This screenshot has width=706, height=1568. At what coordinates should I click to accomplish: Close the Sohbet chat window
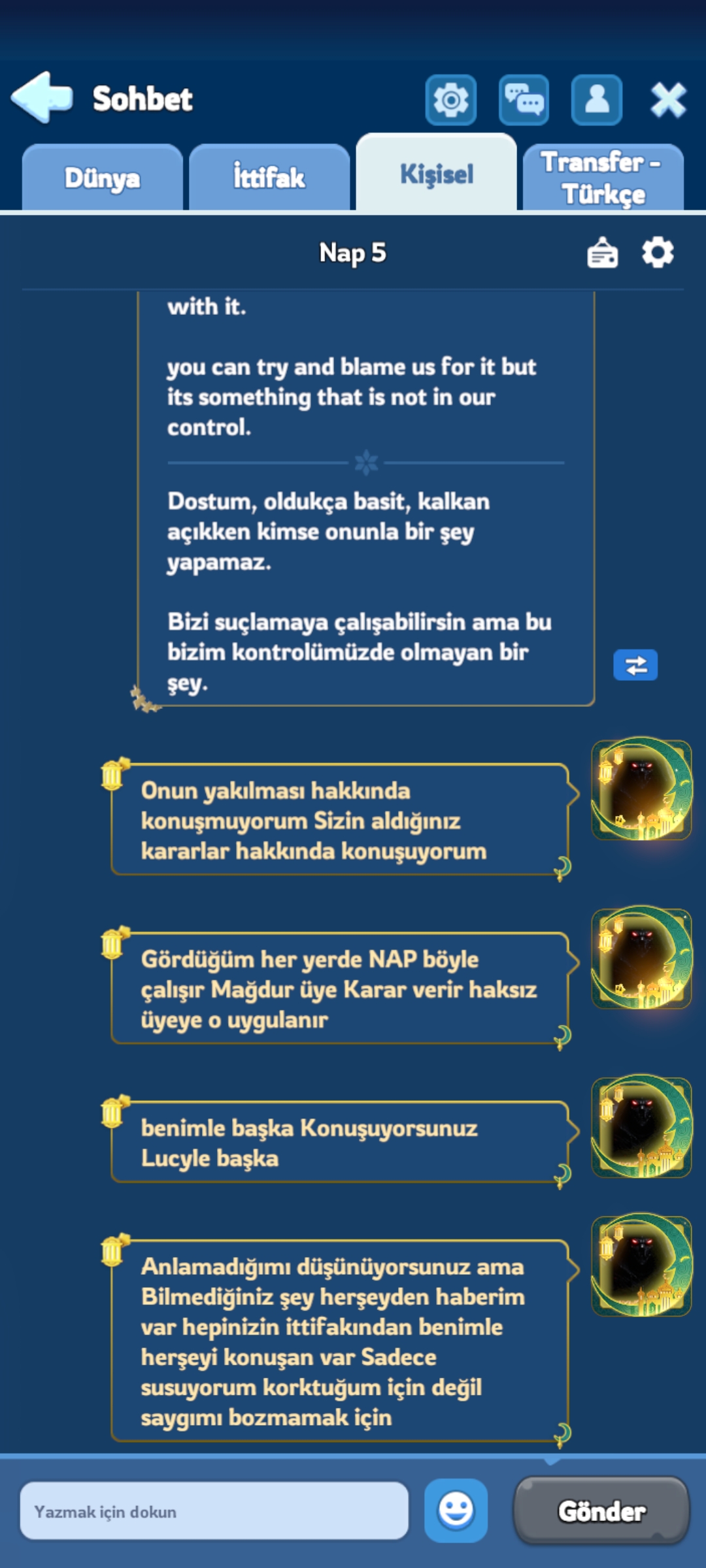tap(668, 100)
